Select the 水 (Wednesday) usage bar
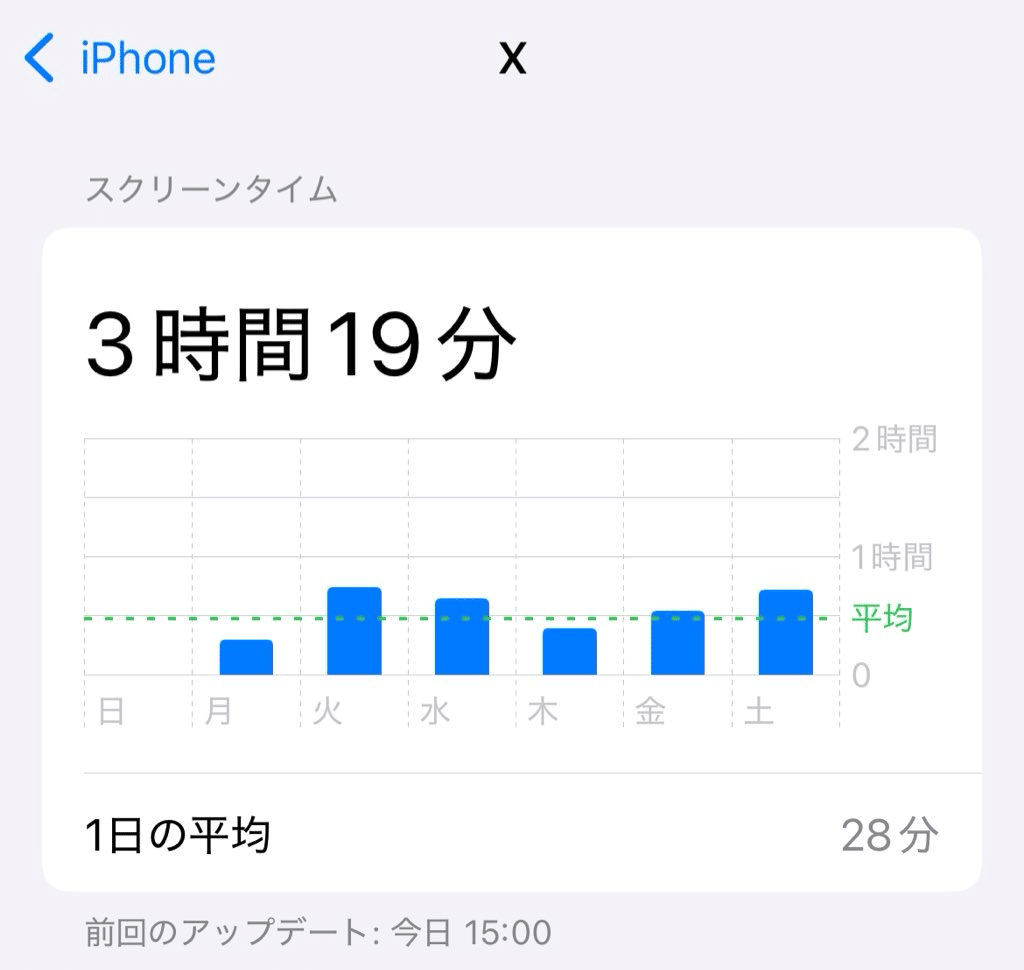 [x=462, y=637]
